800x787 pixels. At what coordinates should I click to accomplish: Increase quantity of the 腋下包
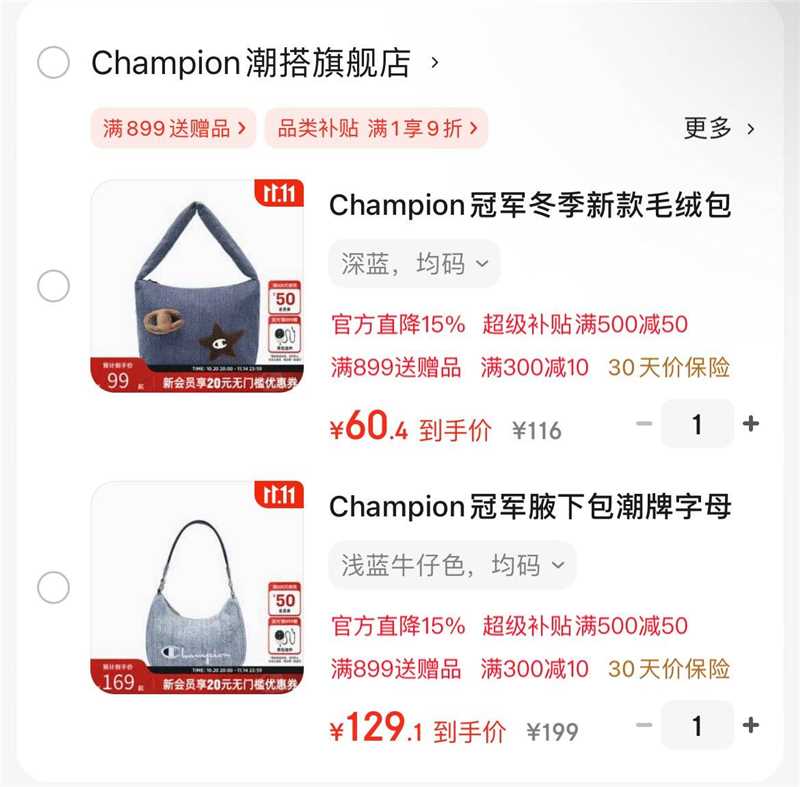click(x=751, y=725)
